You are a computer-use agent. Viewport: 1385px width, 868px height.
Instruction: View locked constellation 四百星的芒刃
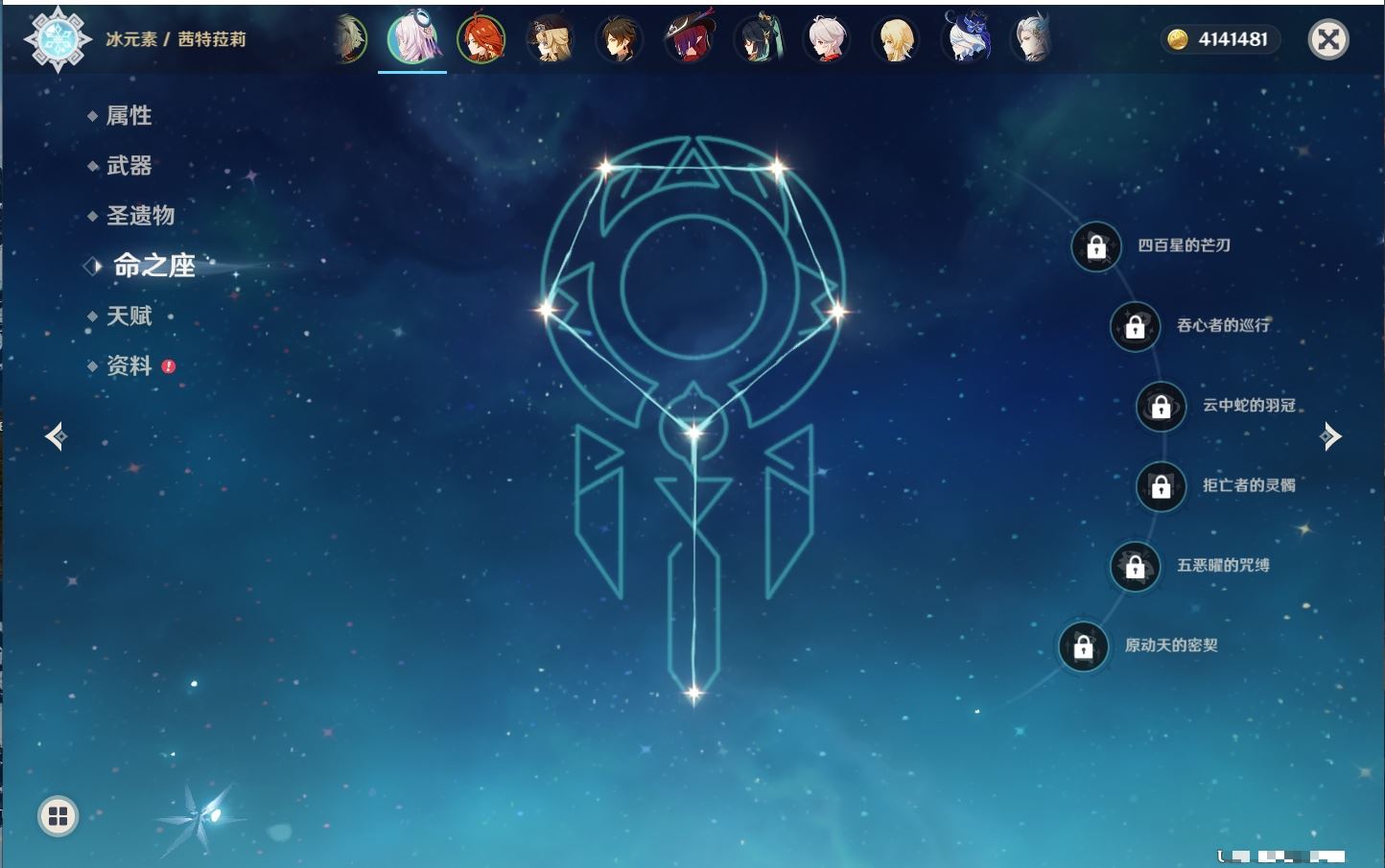pos(1096,246)
